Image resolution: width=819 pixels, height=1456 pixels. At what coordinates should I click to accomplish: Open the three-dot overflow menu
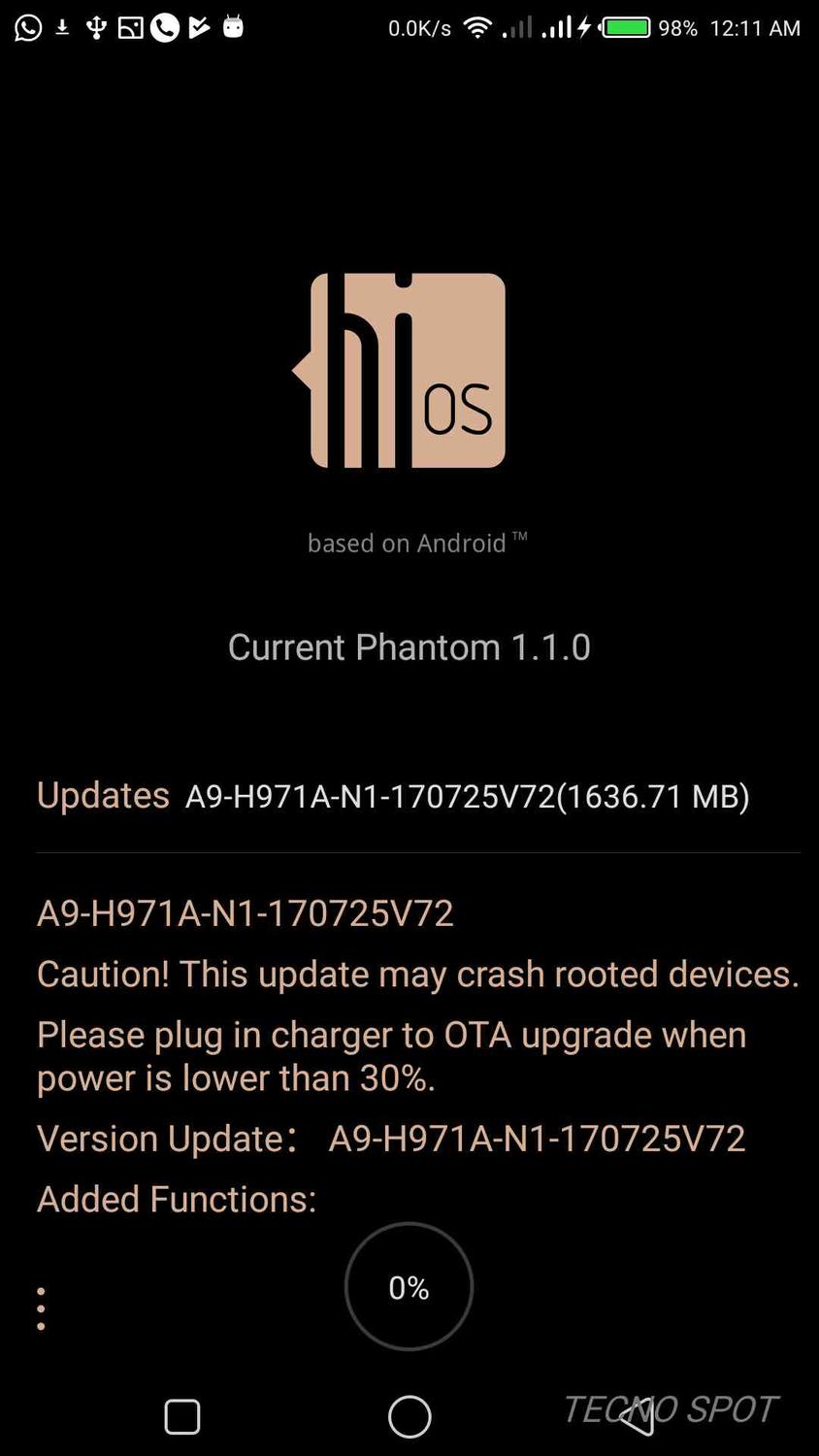click(x=41, y=1308)
